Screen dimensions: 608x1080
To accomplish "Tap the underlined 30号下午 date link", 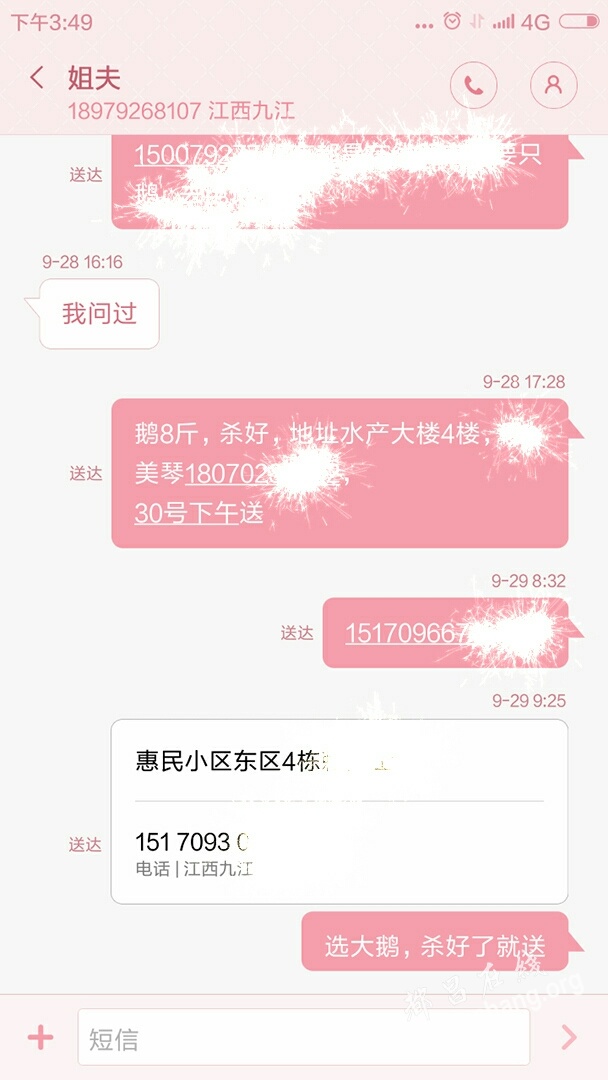I will (x=186, y=513).
